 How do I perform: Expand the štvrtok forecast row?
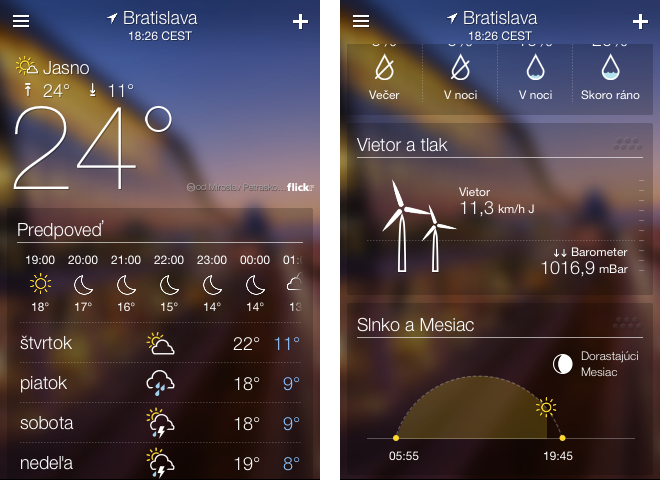click(160, 344)
